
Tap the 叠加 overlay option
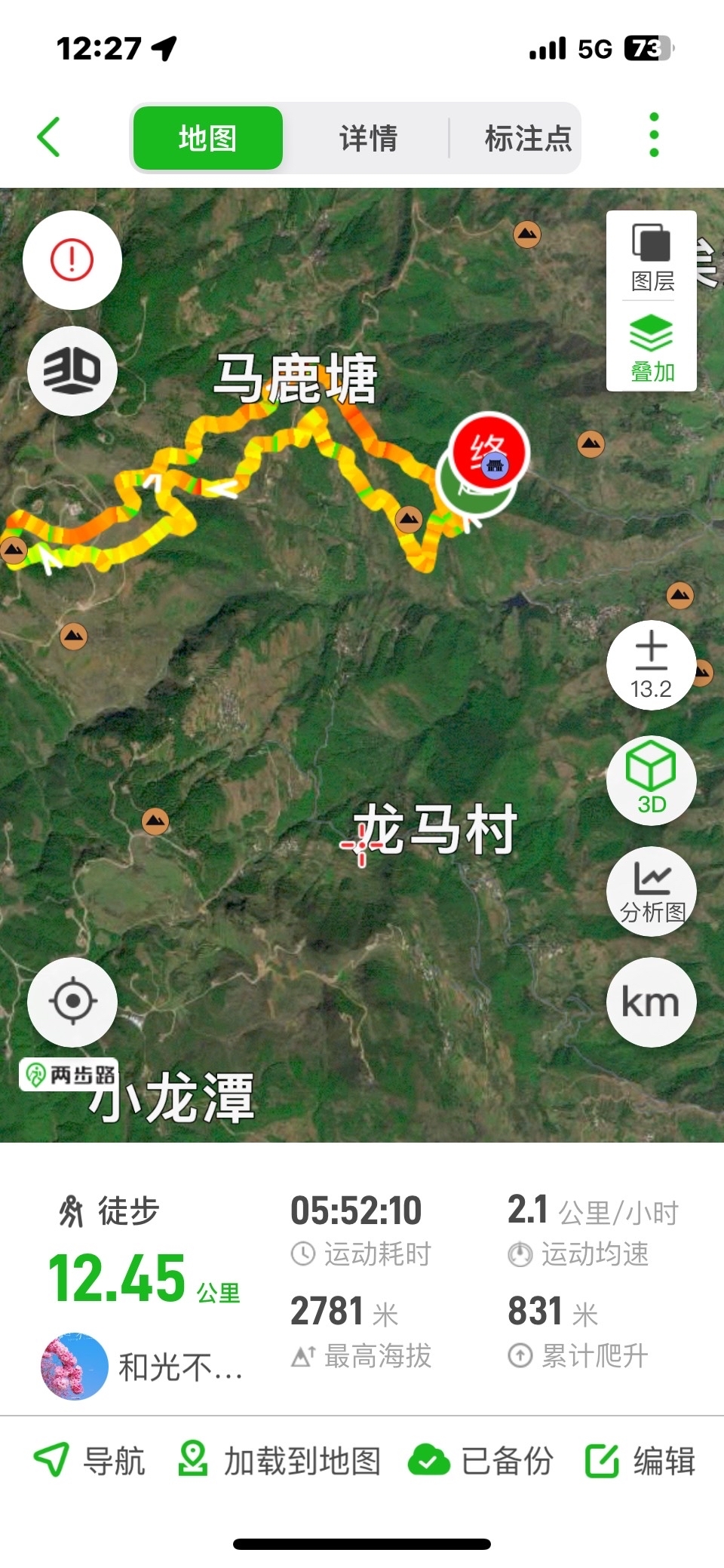[652, 347]
